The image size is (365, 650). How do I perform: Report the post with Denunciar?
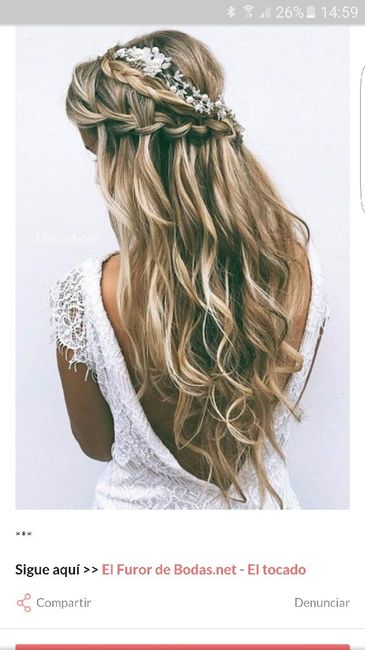322,603
